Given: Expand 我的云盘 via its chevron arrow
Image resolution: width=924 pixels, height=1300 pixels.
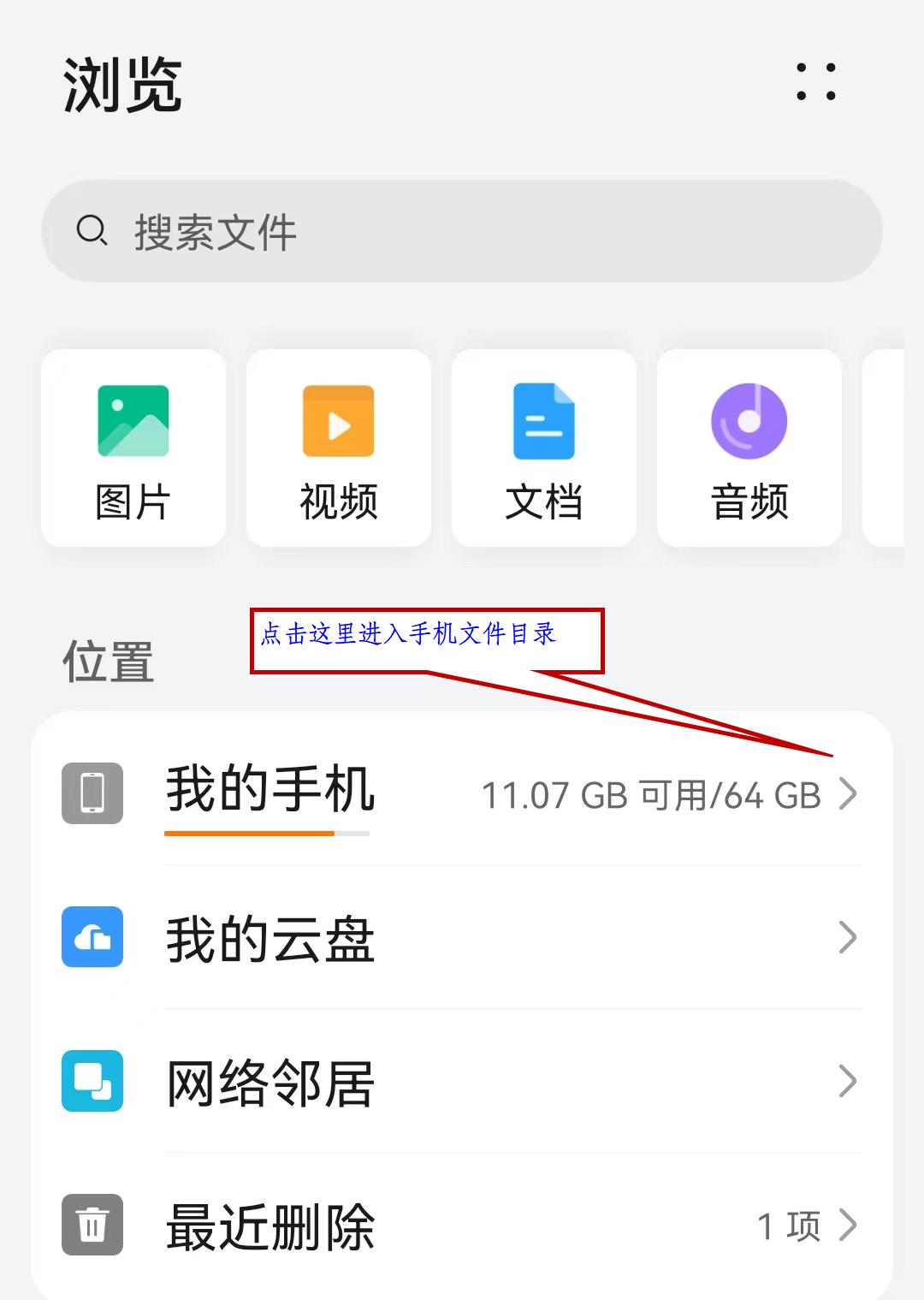Looking at the screenshot, I should [848, 939].
